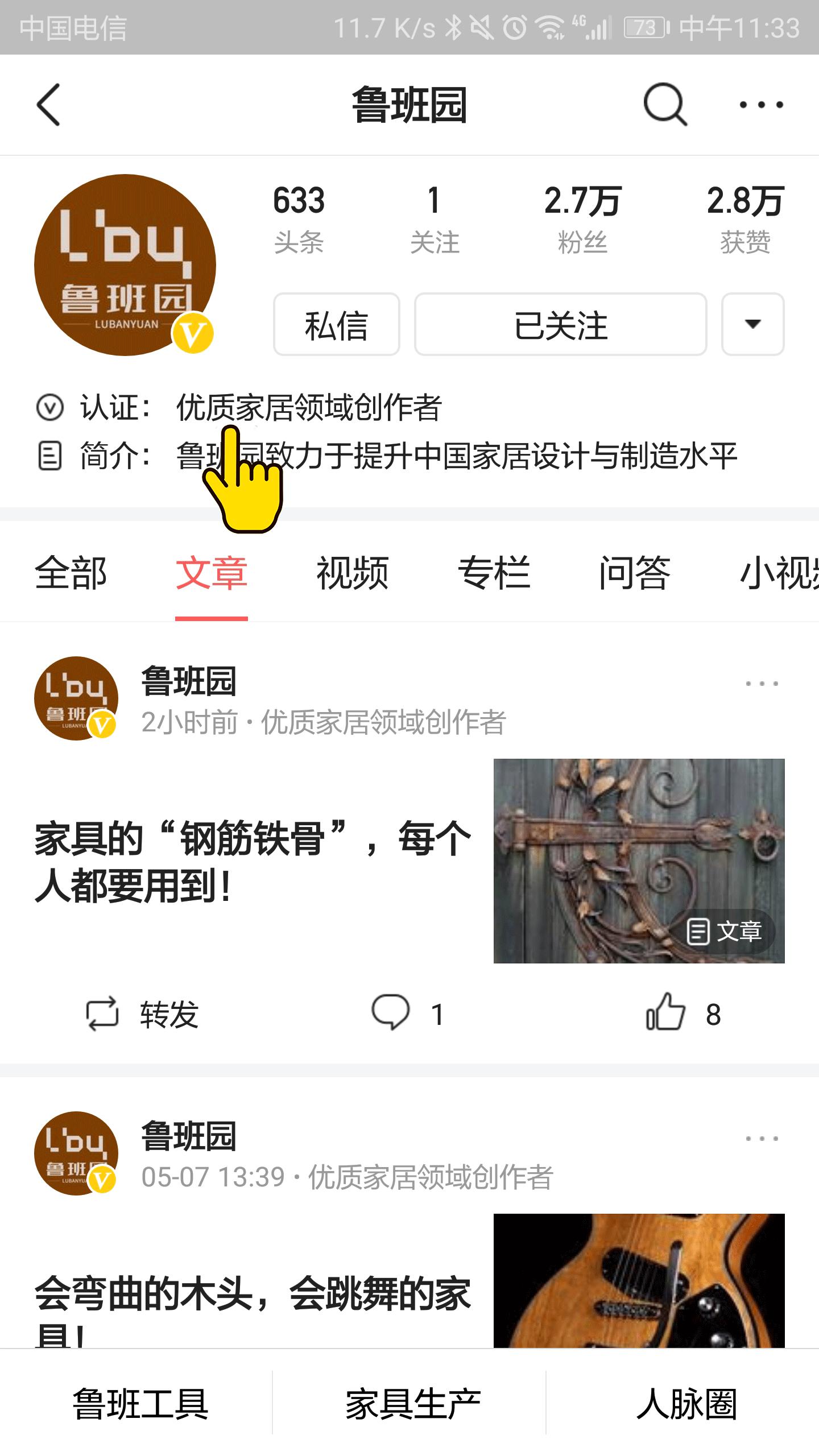
Task: Tap the 认证 verification badge icon
Action: [x=50, y=408]
